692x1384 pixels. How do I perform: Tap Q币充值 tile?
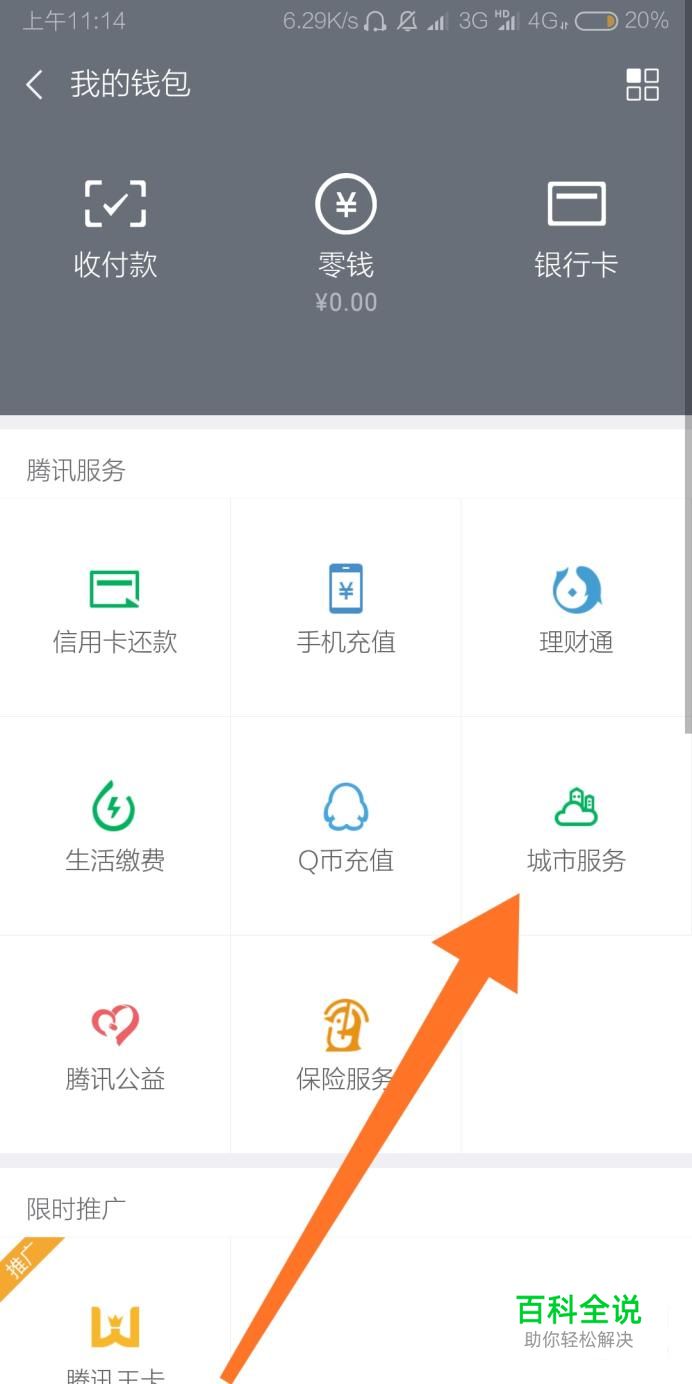pos(346,826)
